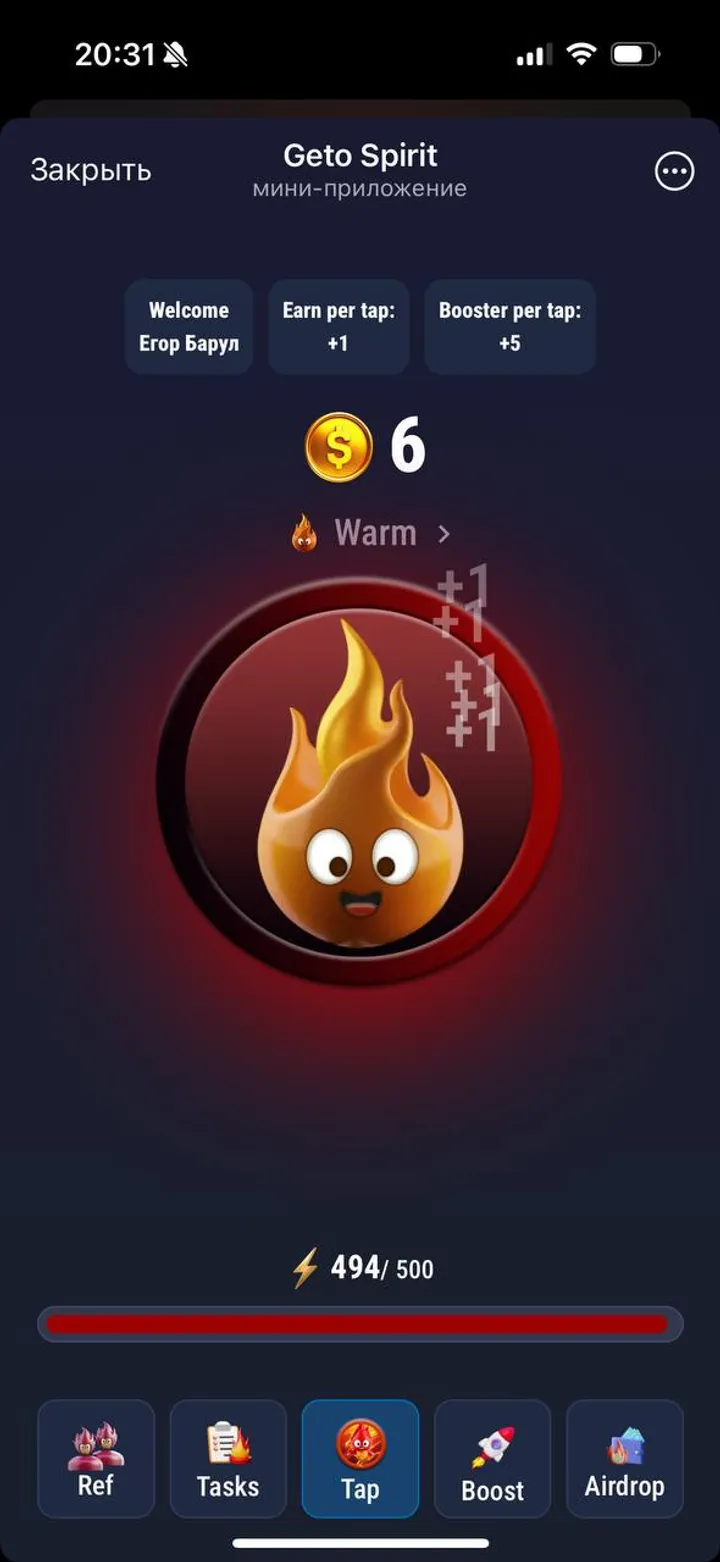Go to the Boost tab
Image resolution: width=720 pixels, height=1562 pixels.
pos(492,1458)
